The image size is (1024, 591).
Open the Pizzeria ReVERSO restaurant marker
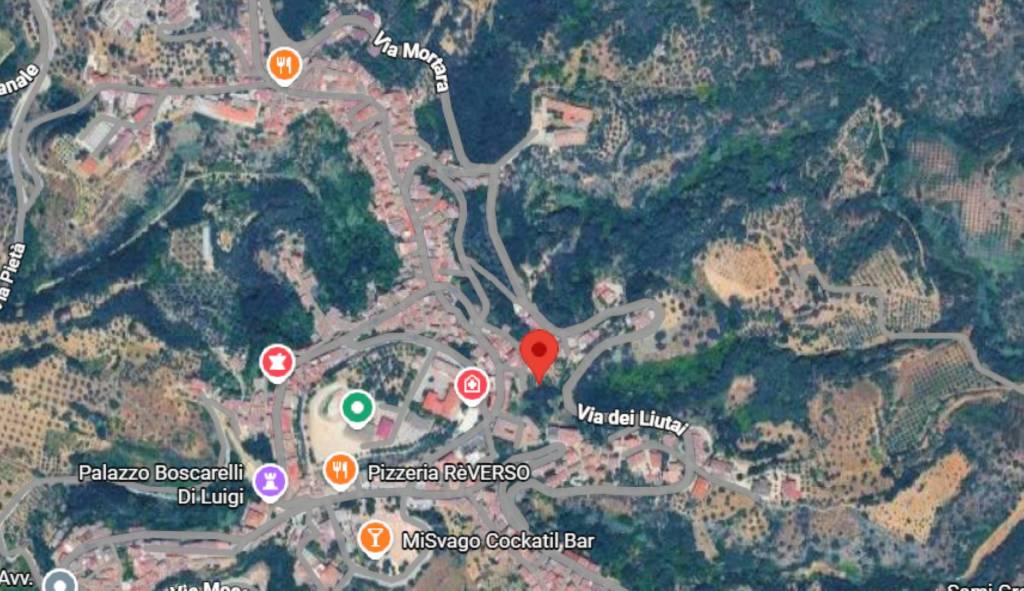[340, 470]
